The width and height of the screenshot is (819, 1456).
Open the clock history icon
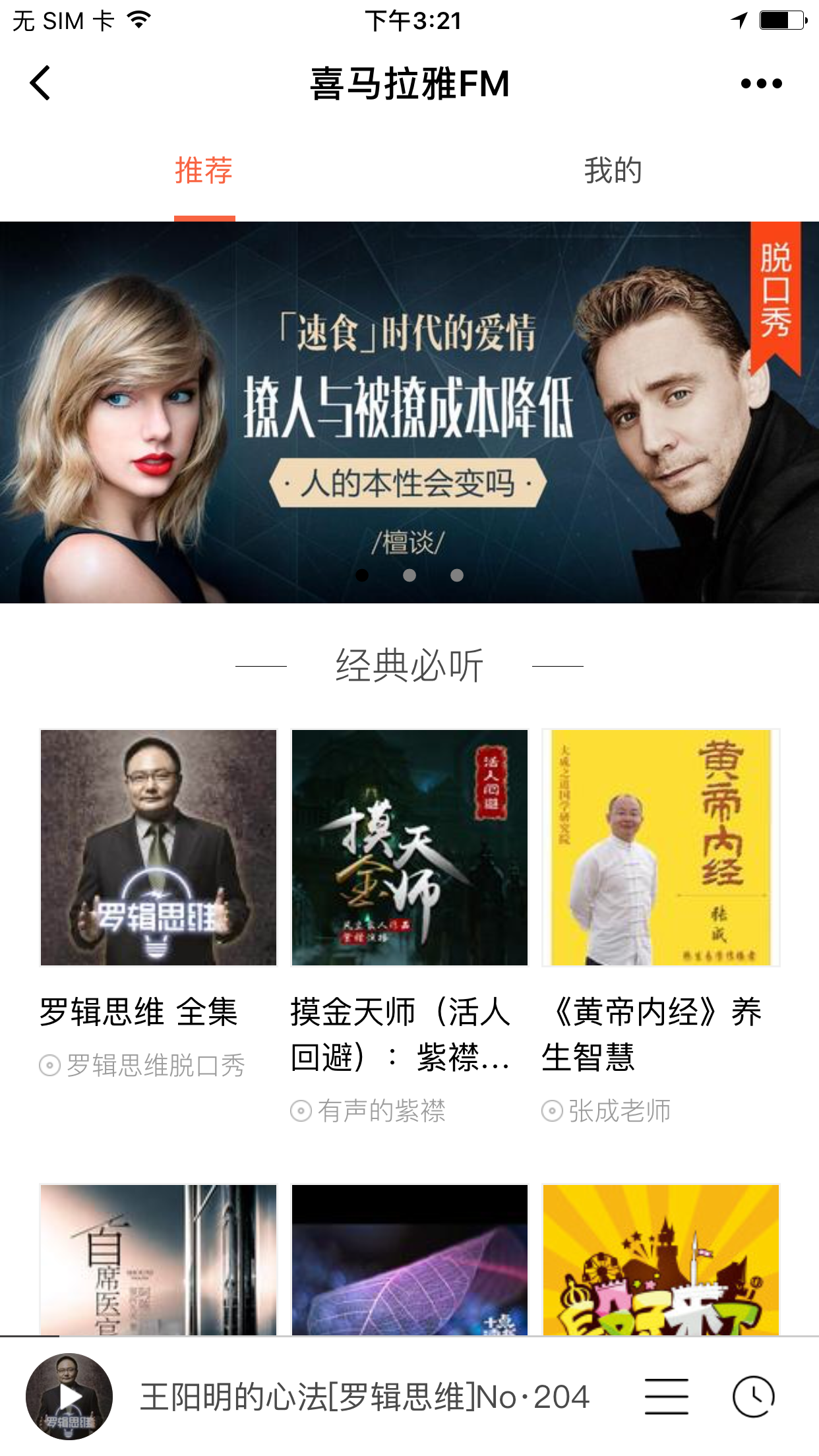tap(753, 1396)
